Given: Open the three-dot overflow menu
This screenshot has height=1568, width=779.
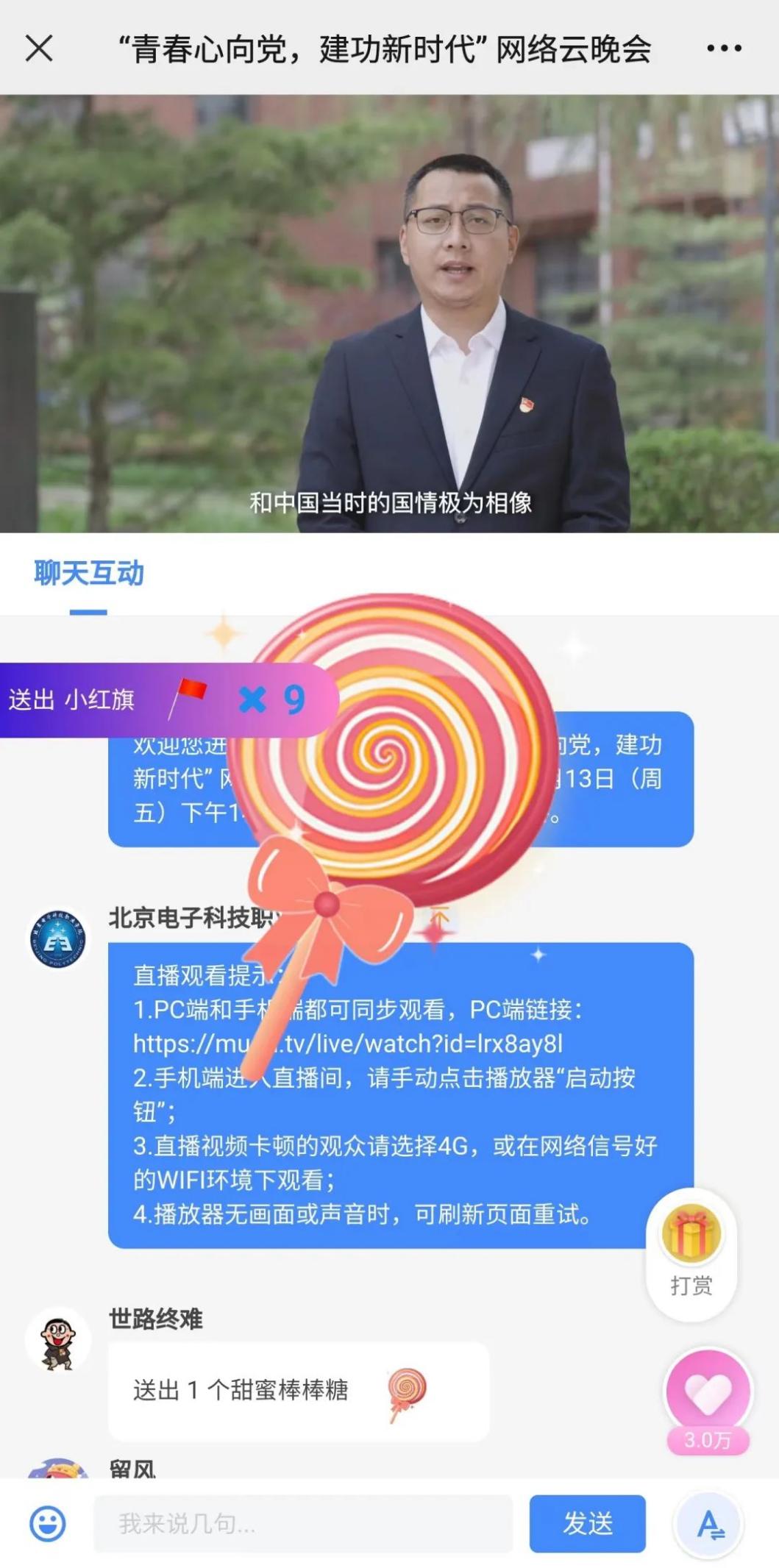Looking at the screenshot, I should [724, 49].
